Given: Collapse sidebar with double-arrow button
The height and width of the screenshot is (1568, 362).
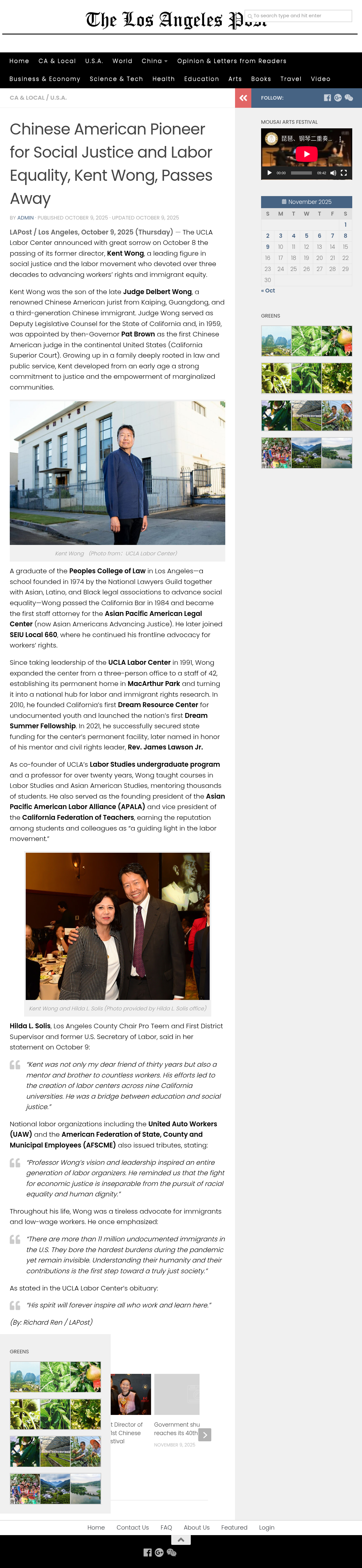Looking at the screenshot, I should pos(244,97).
